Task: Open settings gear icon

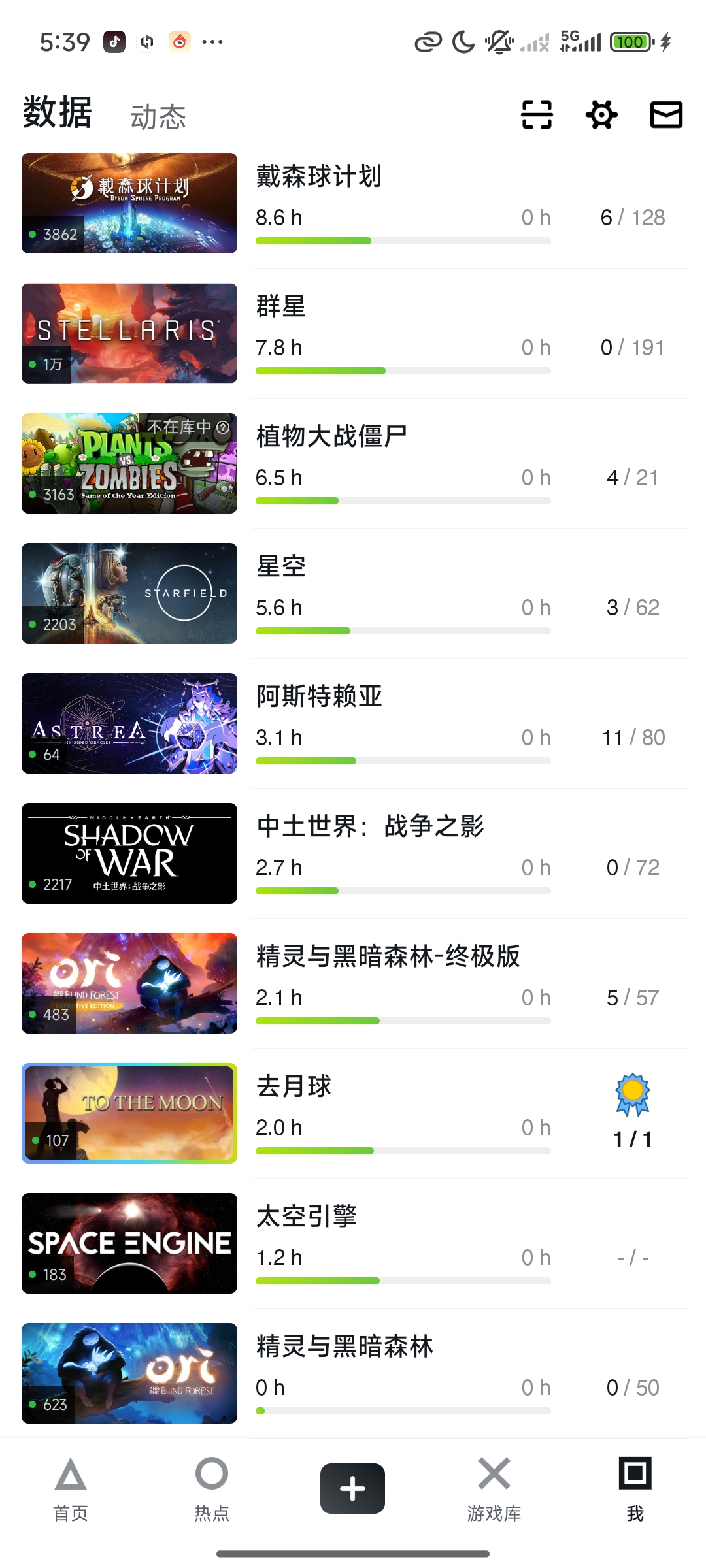Action: click(601, 115)
